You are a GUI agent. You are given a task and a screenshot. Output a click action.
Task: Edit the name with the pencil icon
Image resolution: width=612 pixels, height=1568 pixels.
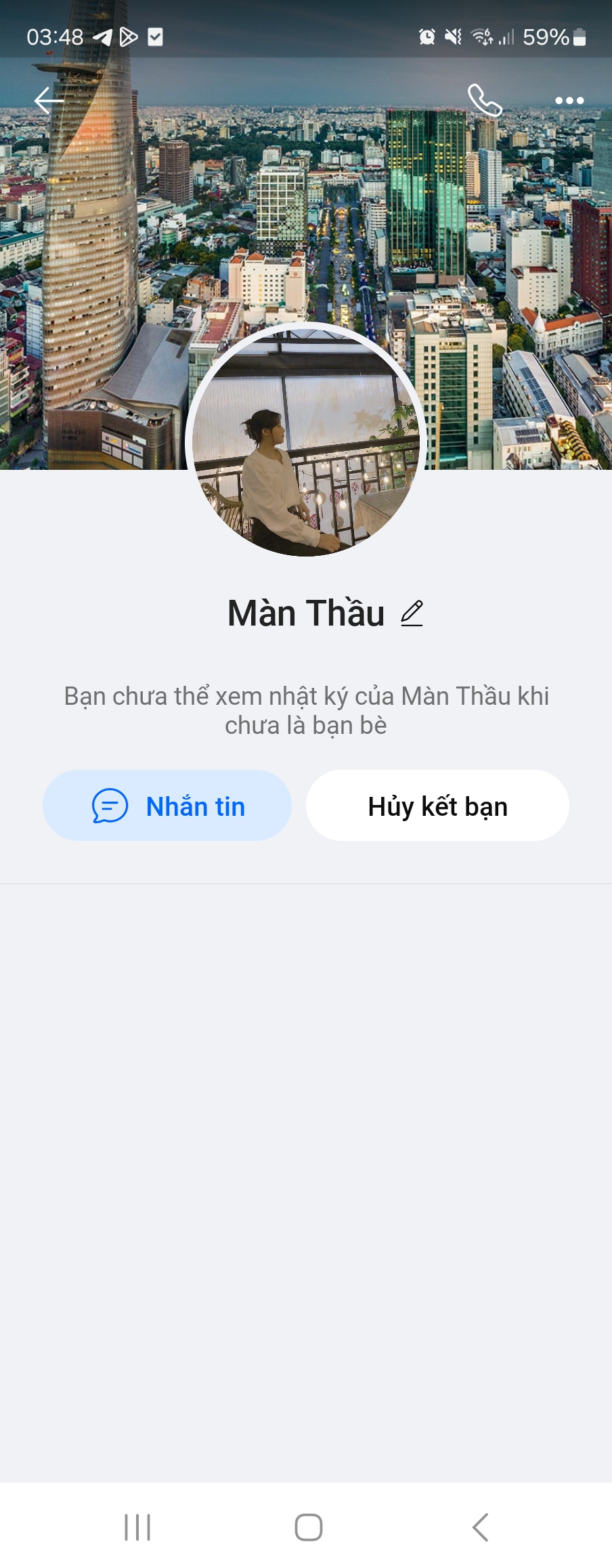(412, 613)
